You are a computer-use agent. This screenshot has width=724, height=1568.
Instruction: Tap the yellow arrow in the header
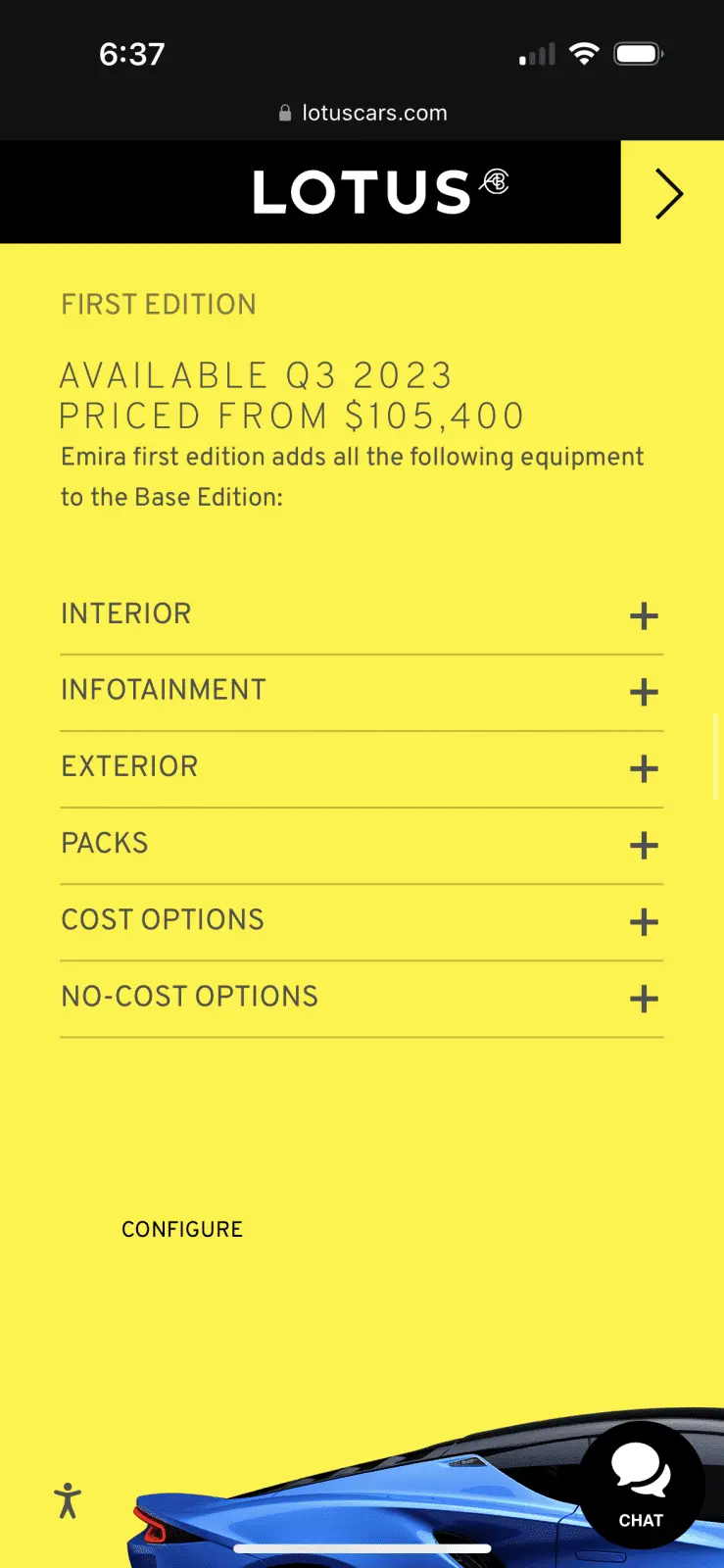pyautogui.click(x=670, y=193)
